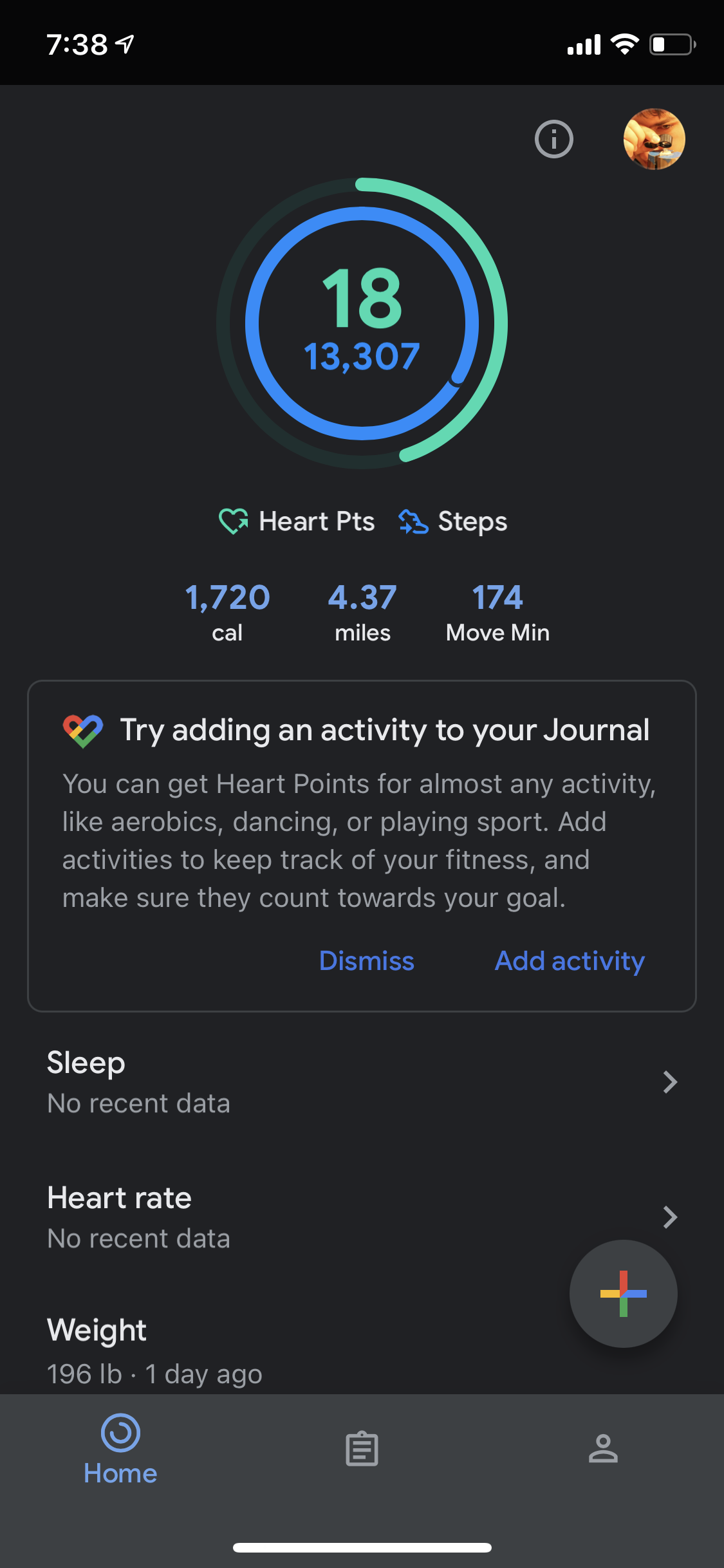Switch to the Profile tab
724x1568 pixels.
pyautogui.click(x=603, y=1450)
